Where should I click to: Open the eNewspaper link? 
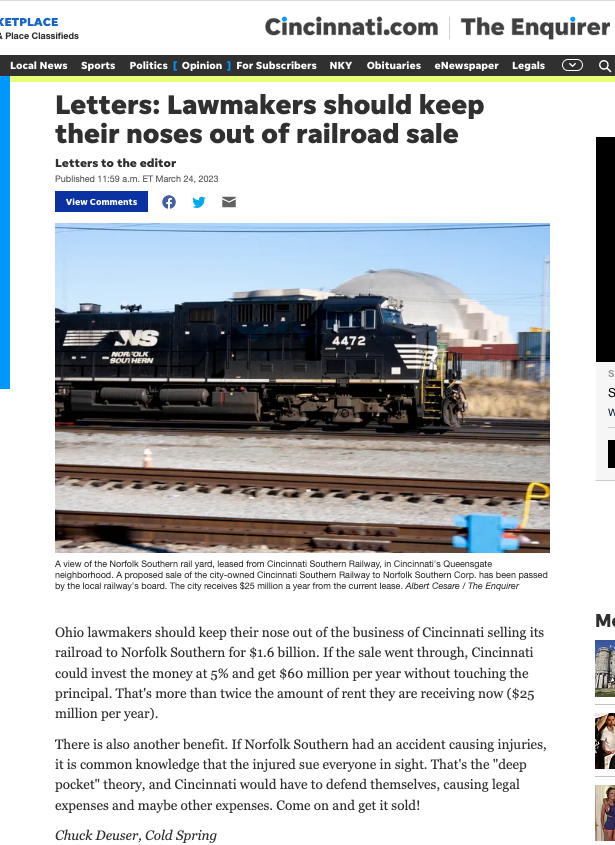pyautogui.click(x=466, y=66)
